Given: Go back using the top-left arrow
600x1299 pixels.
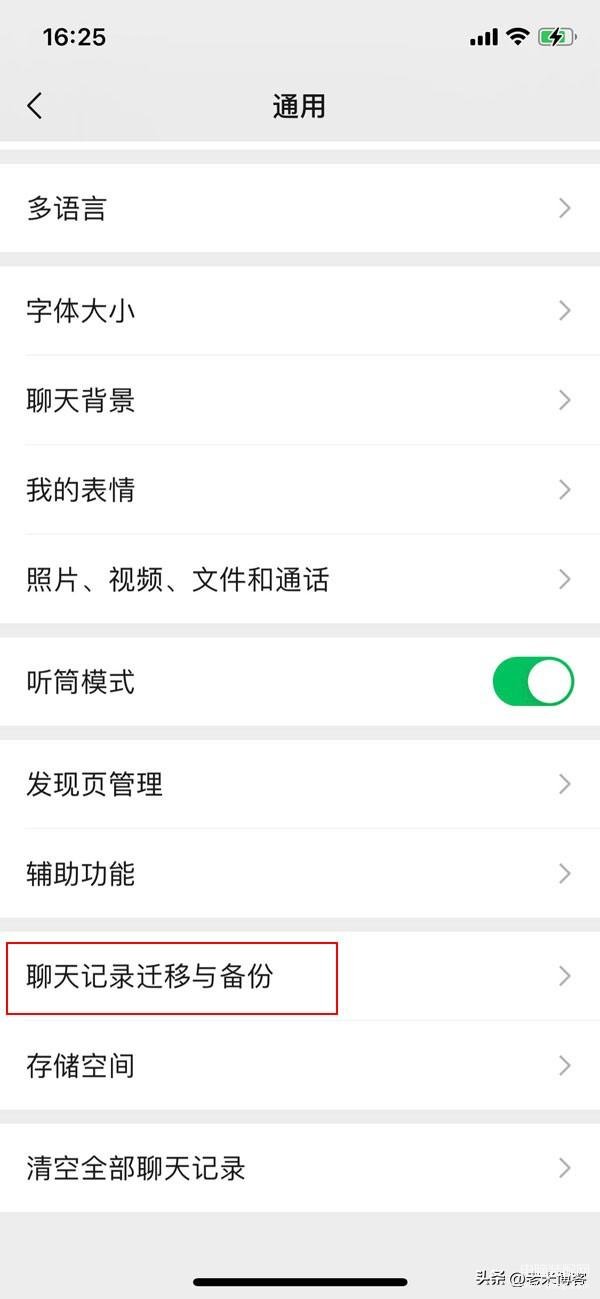Looking at the screenshot, I should 35,106.
